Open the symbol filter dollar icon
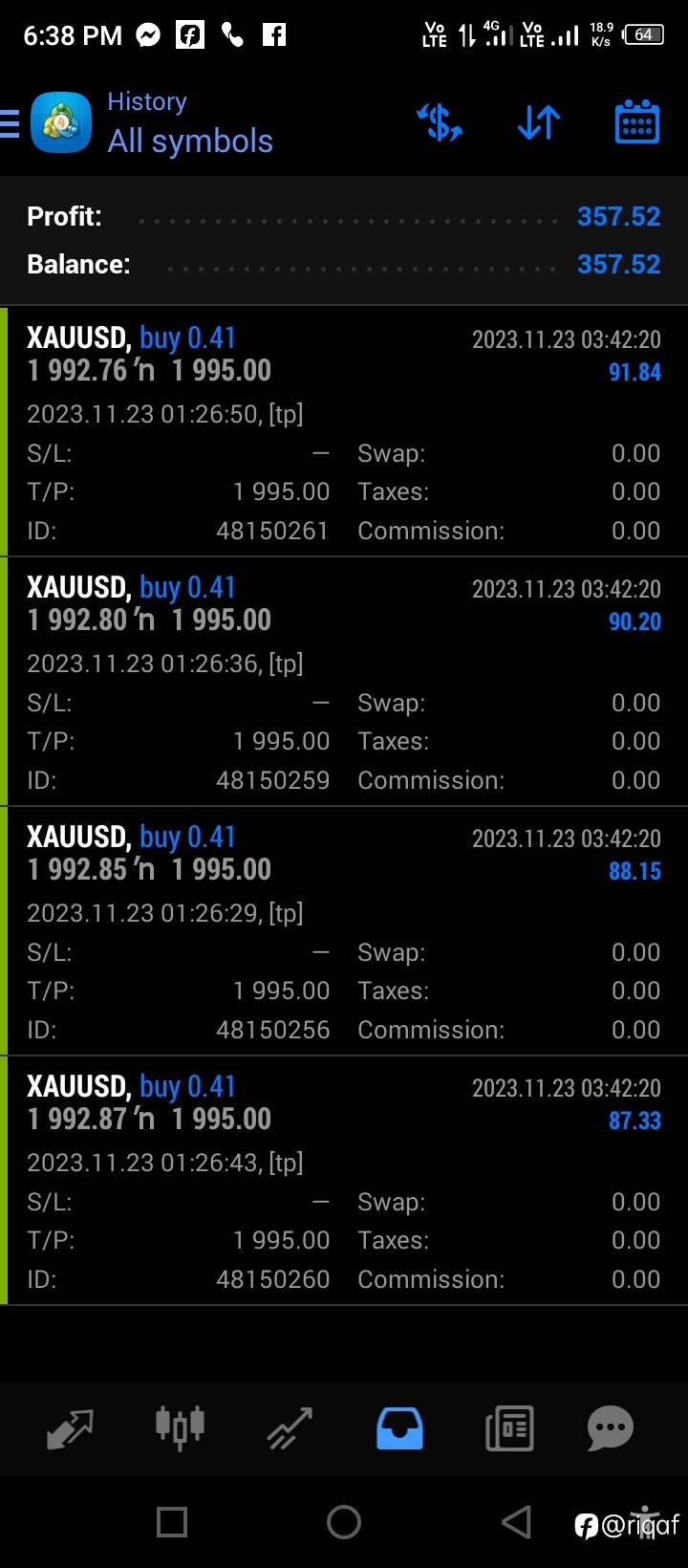Image resolution: width=688 pixels, height=1568 pixels. click(x=440, y=123)
